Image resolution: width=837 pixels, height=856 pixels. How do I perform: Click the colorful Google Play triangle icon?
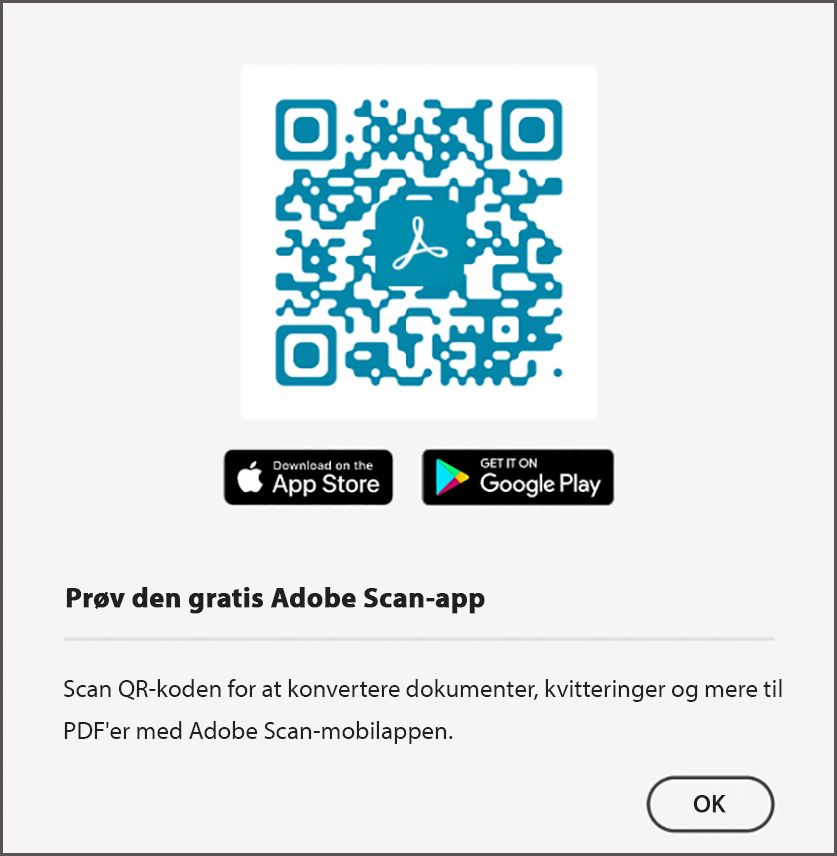(452, 478)
